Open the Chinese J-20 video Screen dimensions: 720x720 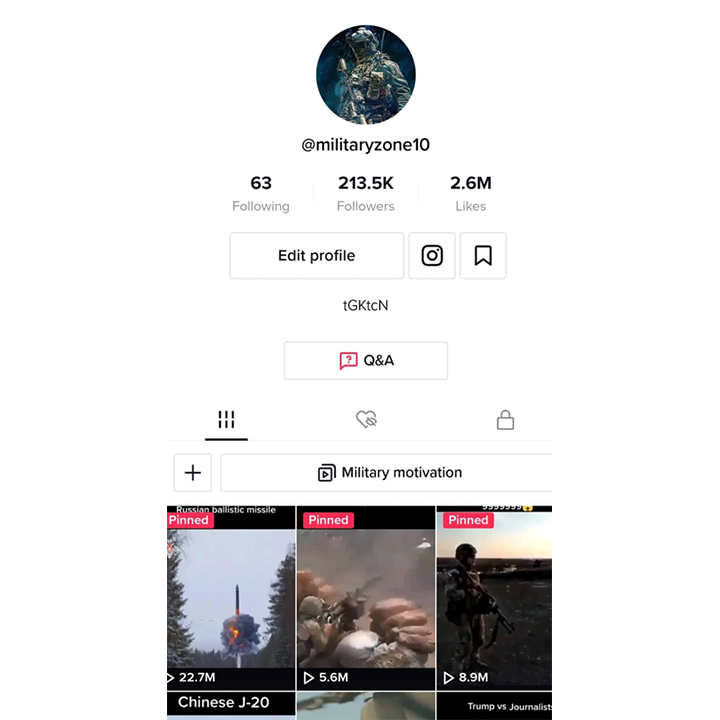[231, 705]
